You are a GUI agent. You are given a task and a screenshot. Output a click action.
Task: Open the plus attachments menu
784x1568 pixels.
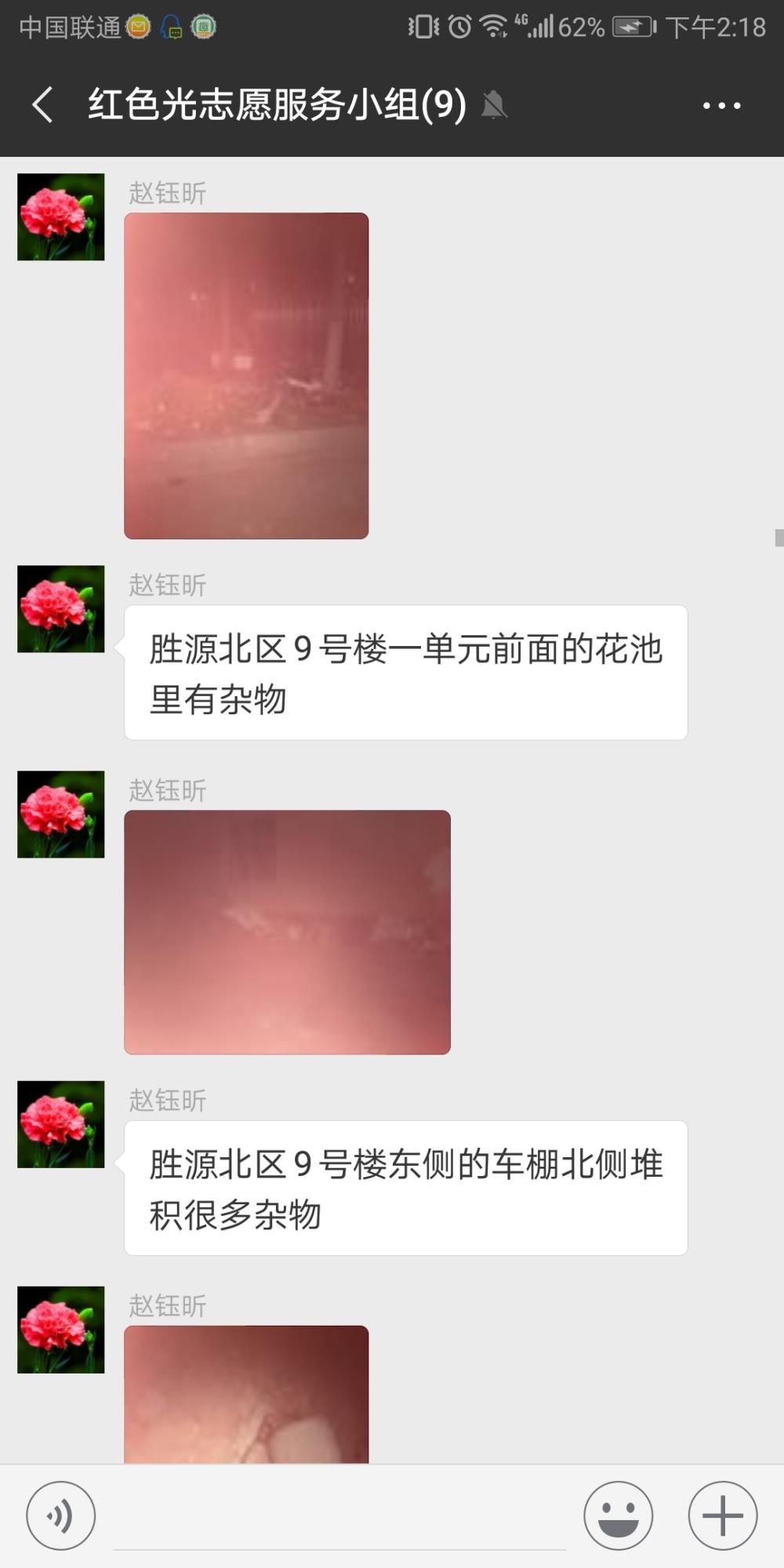[x=723, y=1515]
